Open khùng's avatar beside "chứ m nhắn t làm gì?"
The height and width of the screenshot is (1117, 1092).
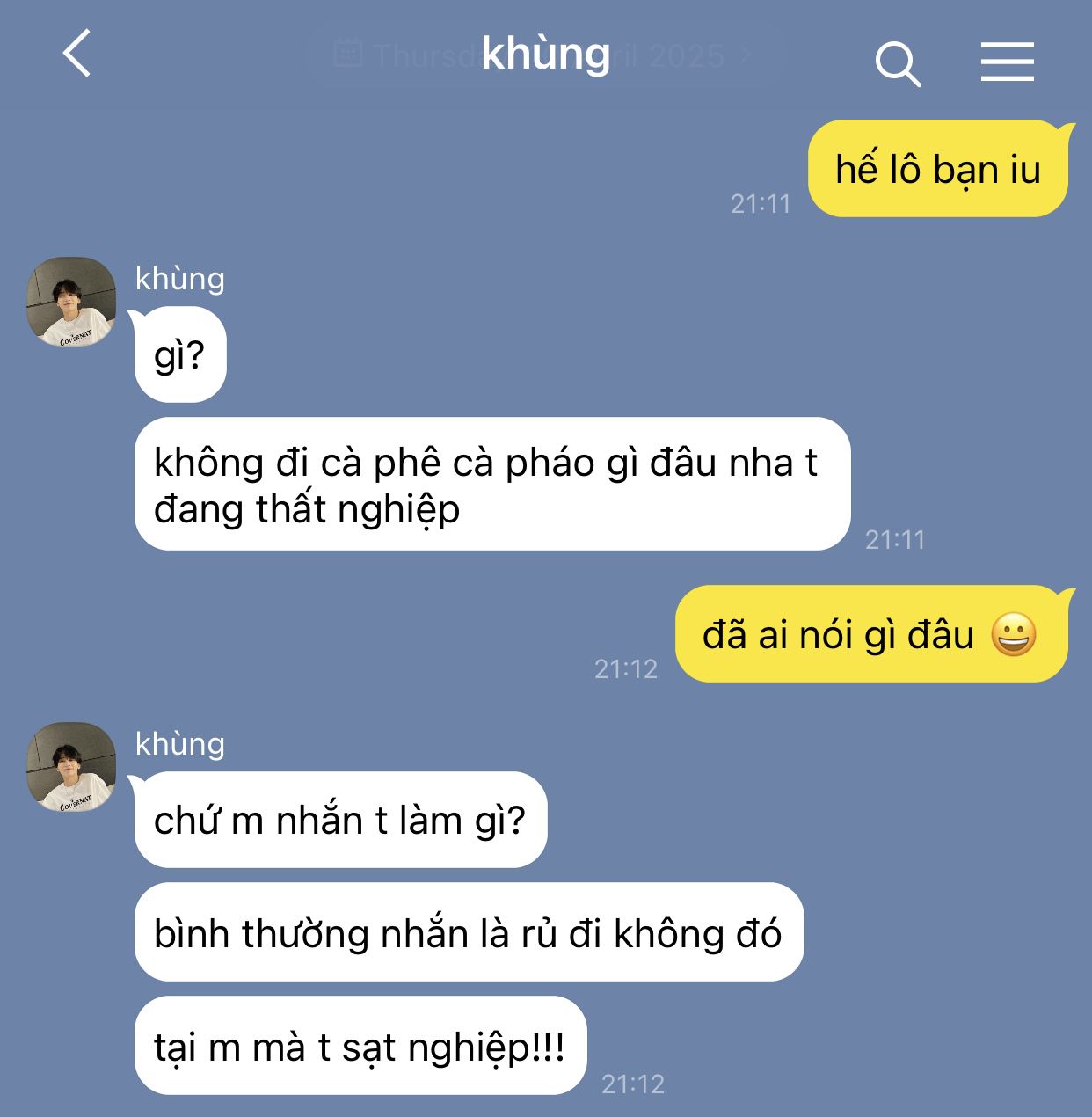[x=71, y=767]
